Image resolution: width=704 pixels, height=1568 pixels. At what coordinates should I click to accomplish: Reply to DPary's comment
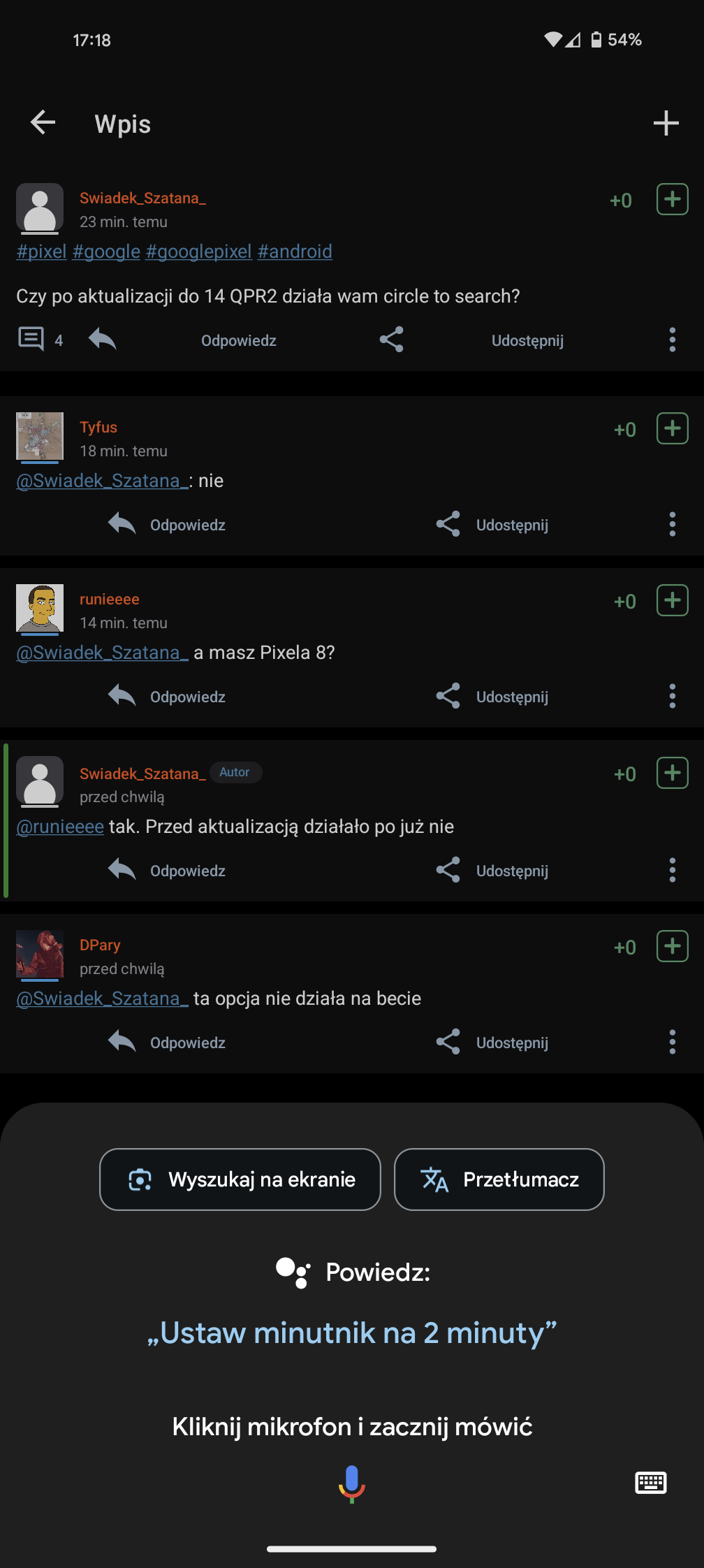coord(187,1043)
